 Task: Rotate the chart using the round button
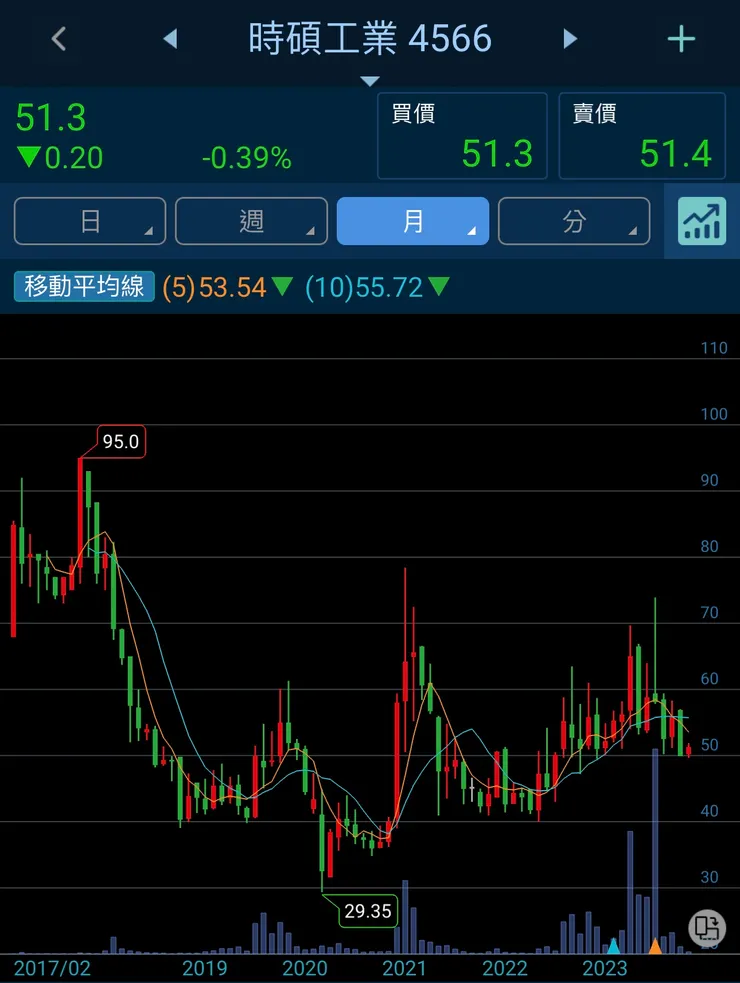[707, 927]
